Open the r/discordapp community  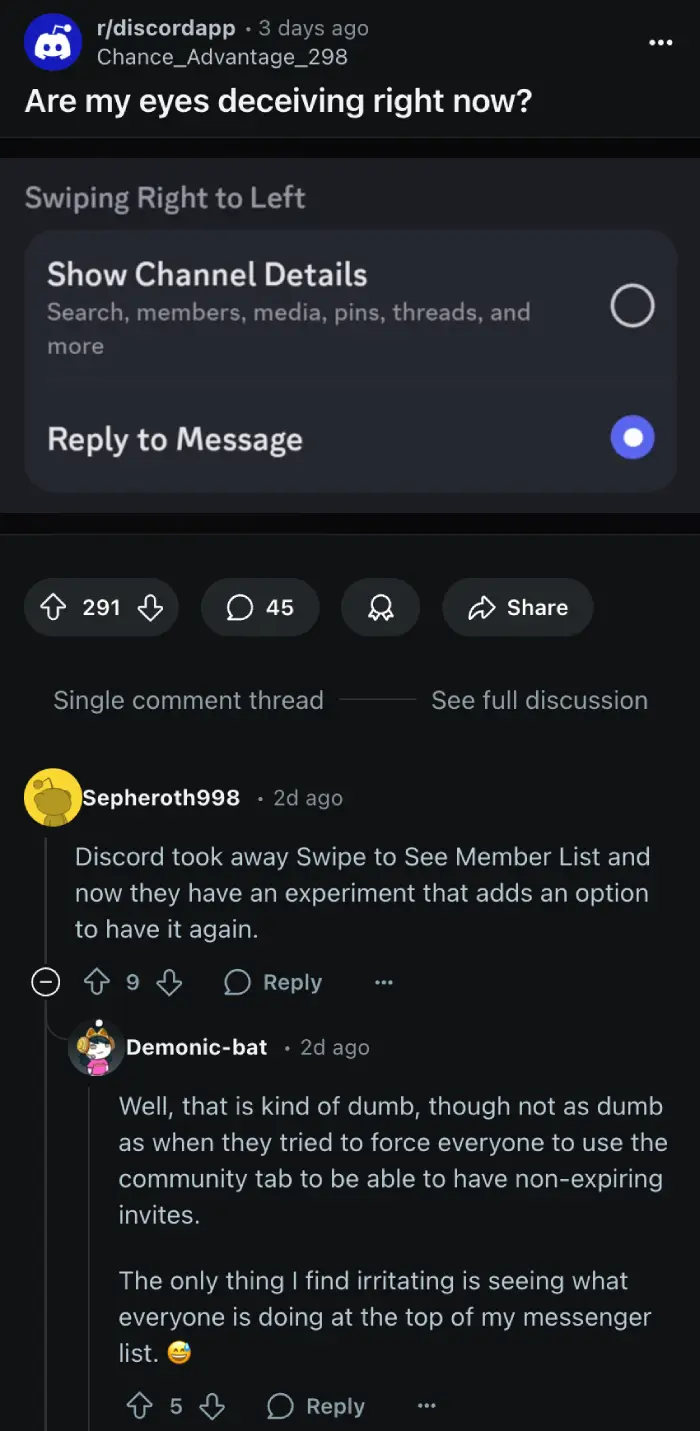(x=166, y=28)
